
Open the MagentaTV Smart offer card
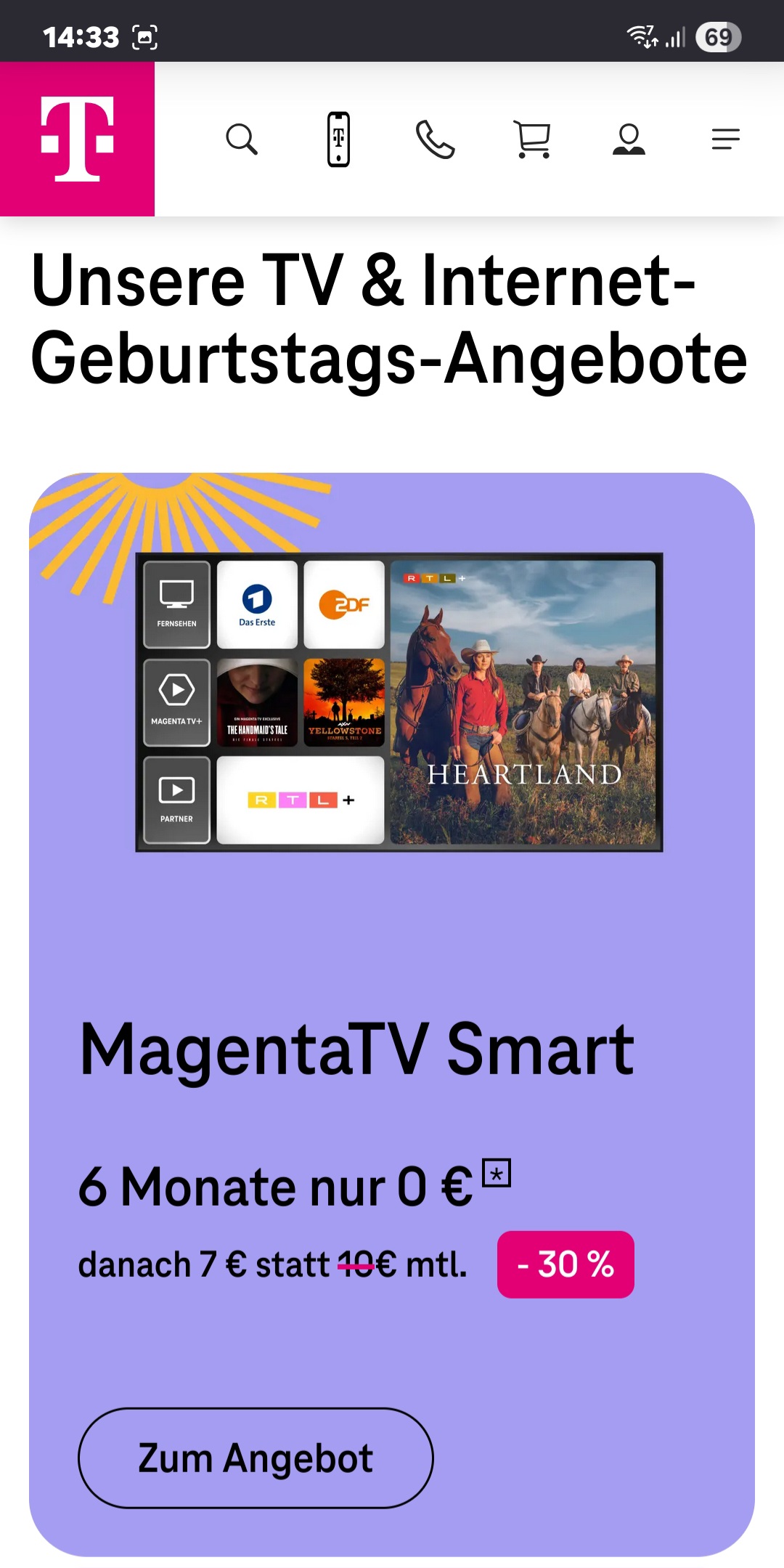[x=392, y=1015]
